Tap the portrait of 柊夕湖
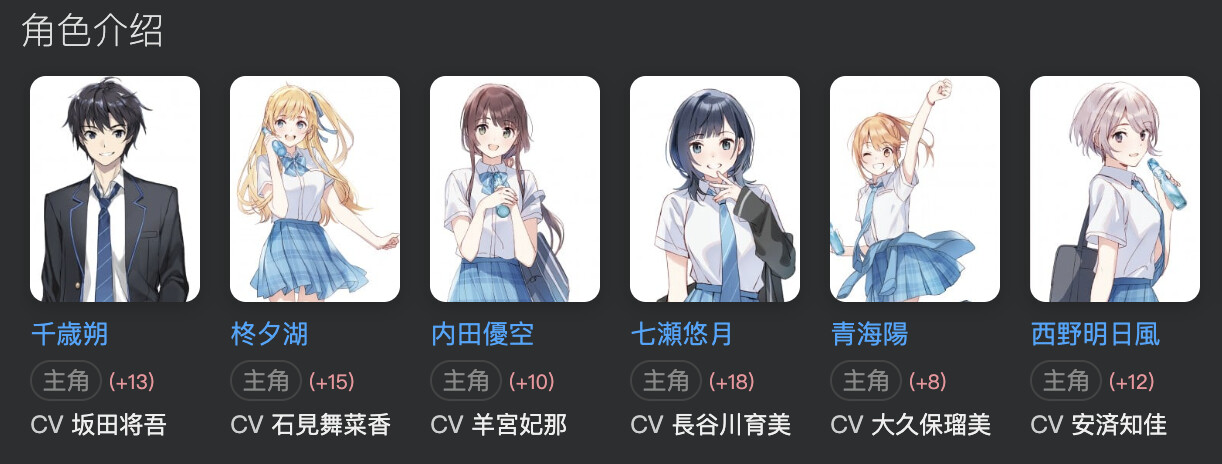Image resolution: width=1222 pixels, height=464 pixels. click(315, 189)
